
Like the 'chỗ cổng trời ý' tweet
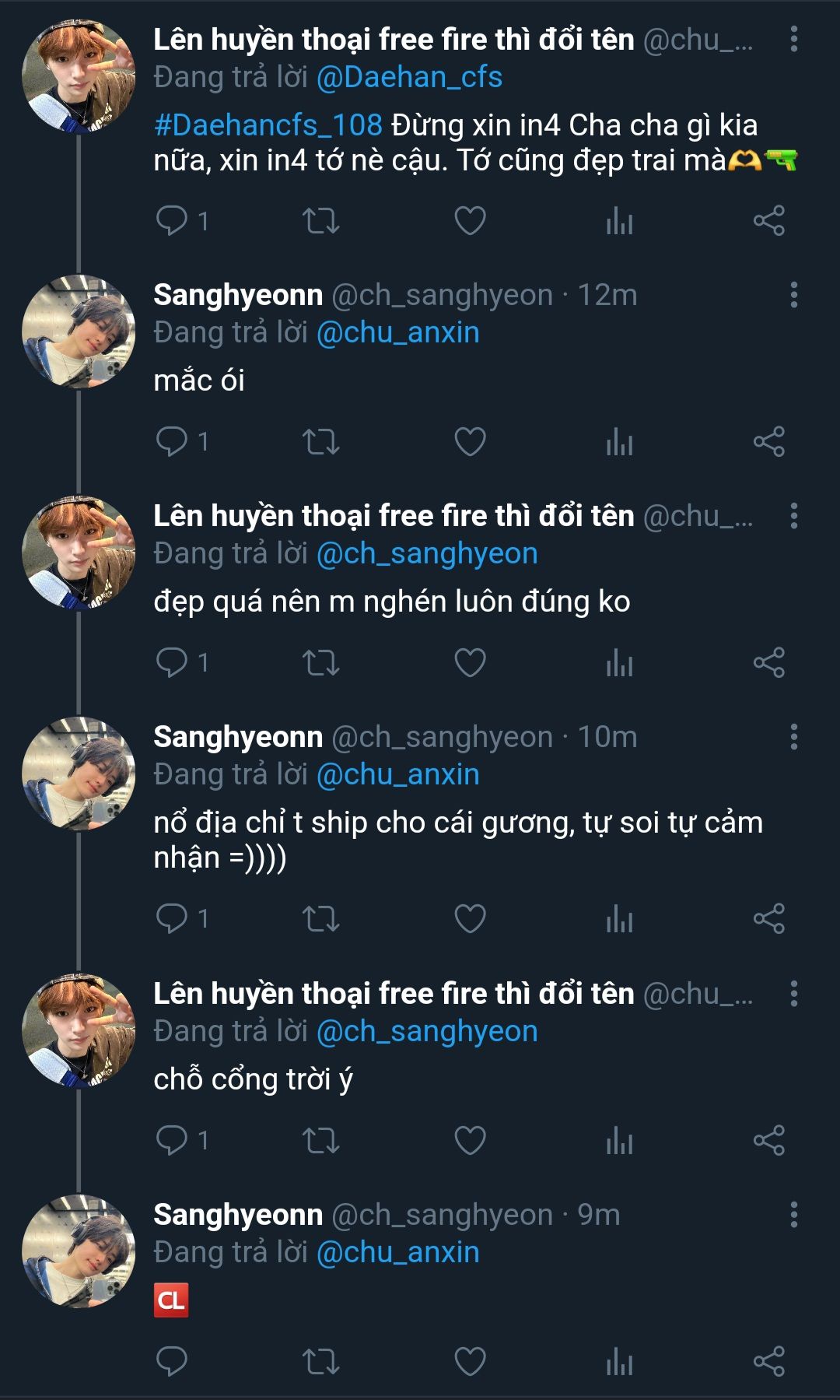click(x=470, y=1140)
